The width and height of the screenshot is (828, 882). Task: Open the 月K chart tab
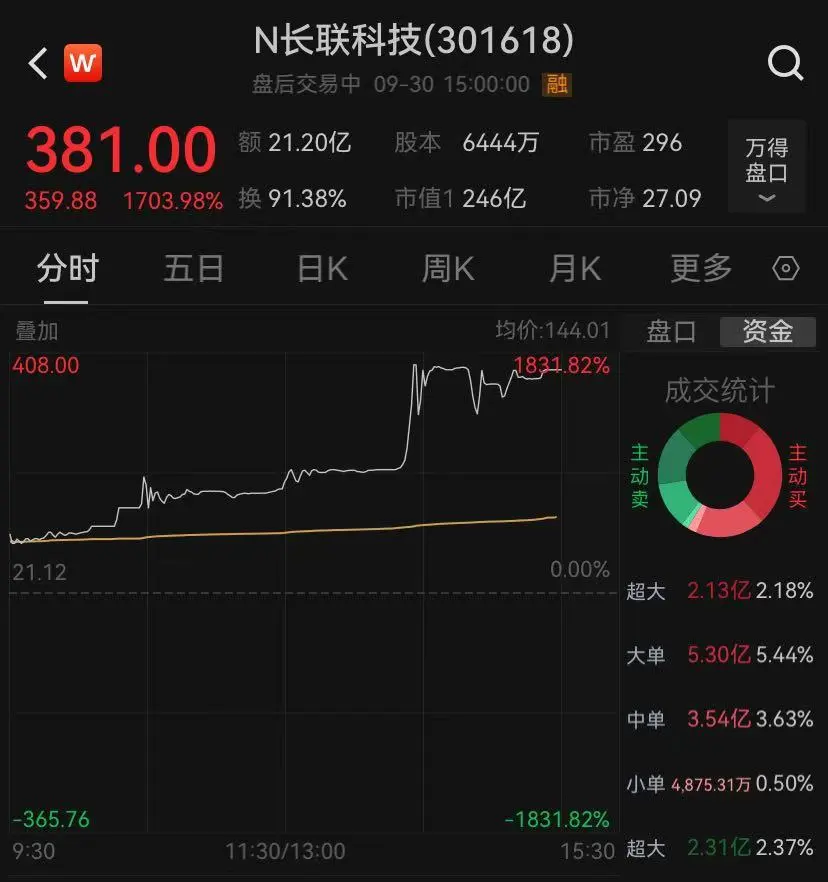575,269
